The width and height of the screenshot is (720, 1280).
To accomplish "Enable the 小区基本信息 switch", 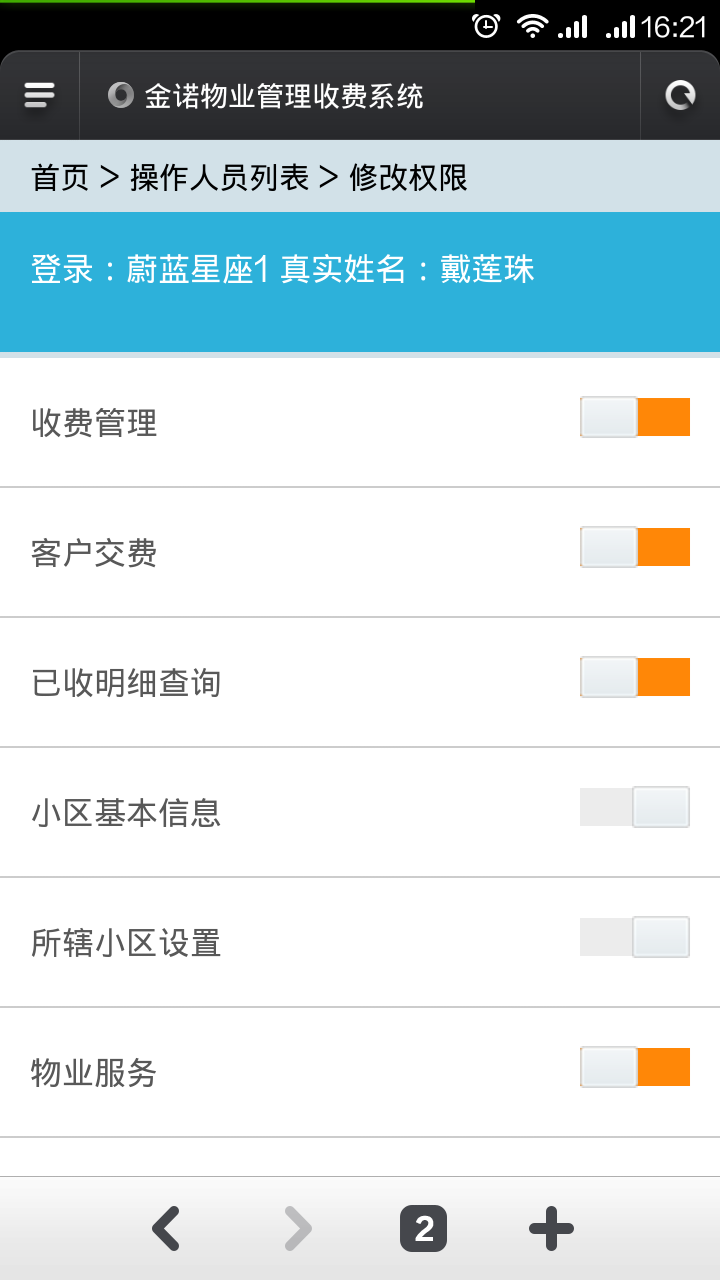I will [x=635, y=807].
